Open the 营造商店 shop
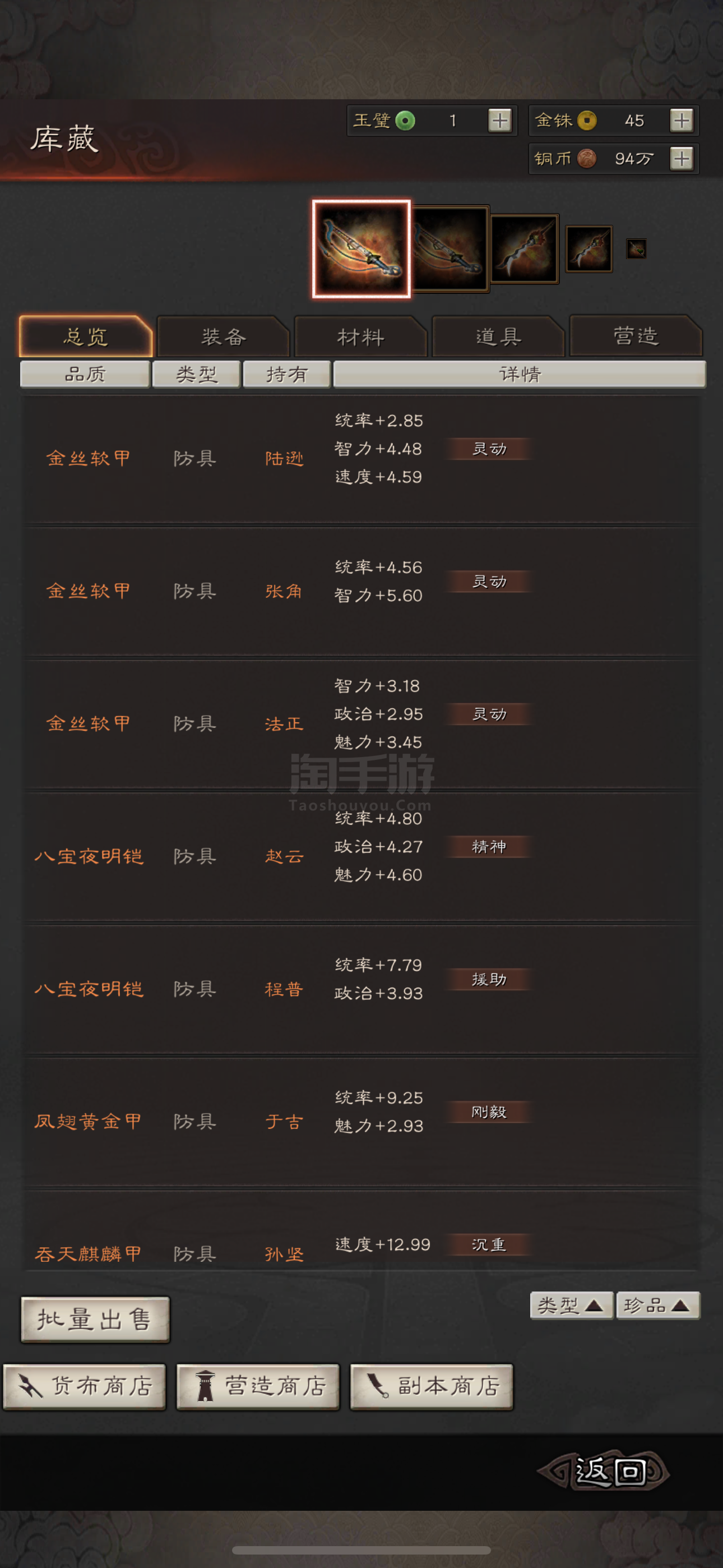The width and height of the screenshot is (723, 1568). pyautogui.click(x=258, y=1386)
